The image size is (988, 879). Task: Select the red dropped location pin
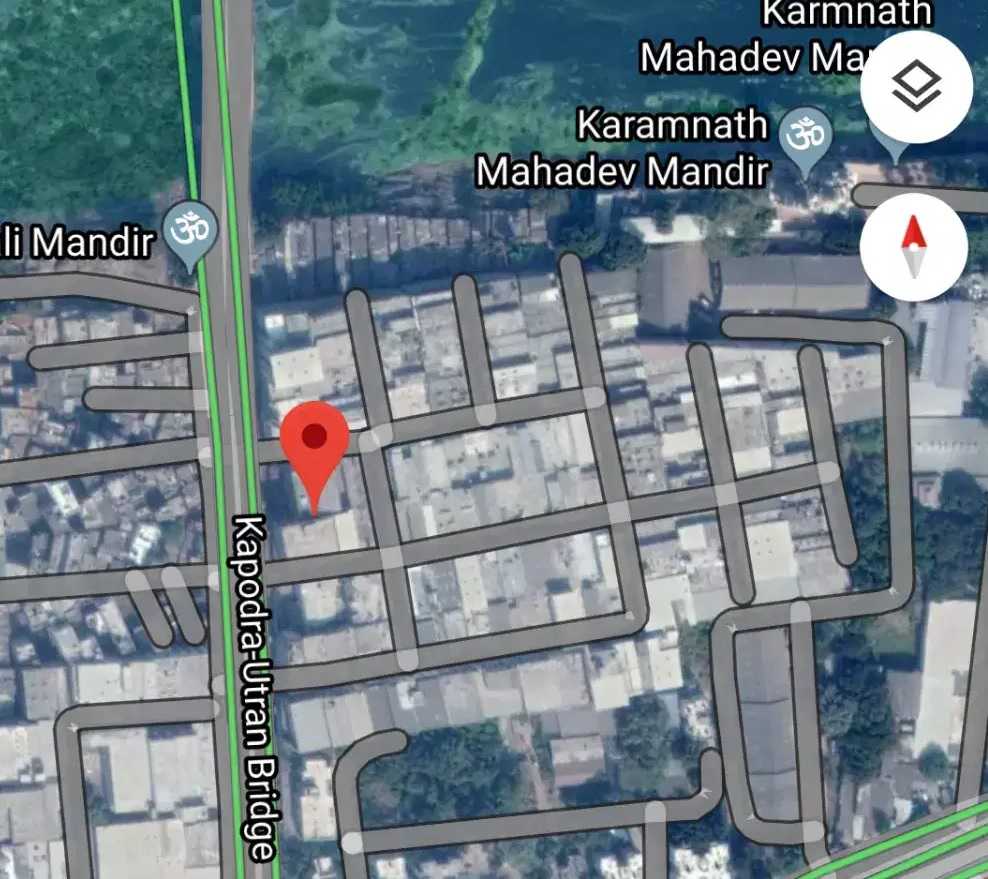tap(314, 442)
